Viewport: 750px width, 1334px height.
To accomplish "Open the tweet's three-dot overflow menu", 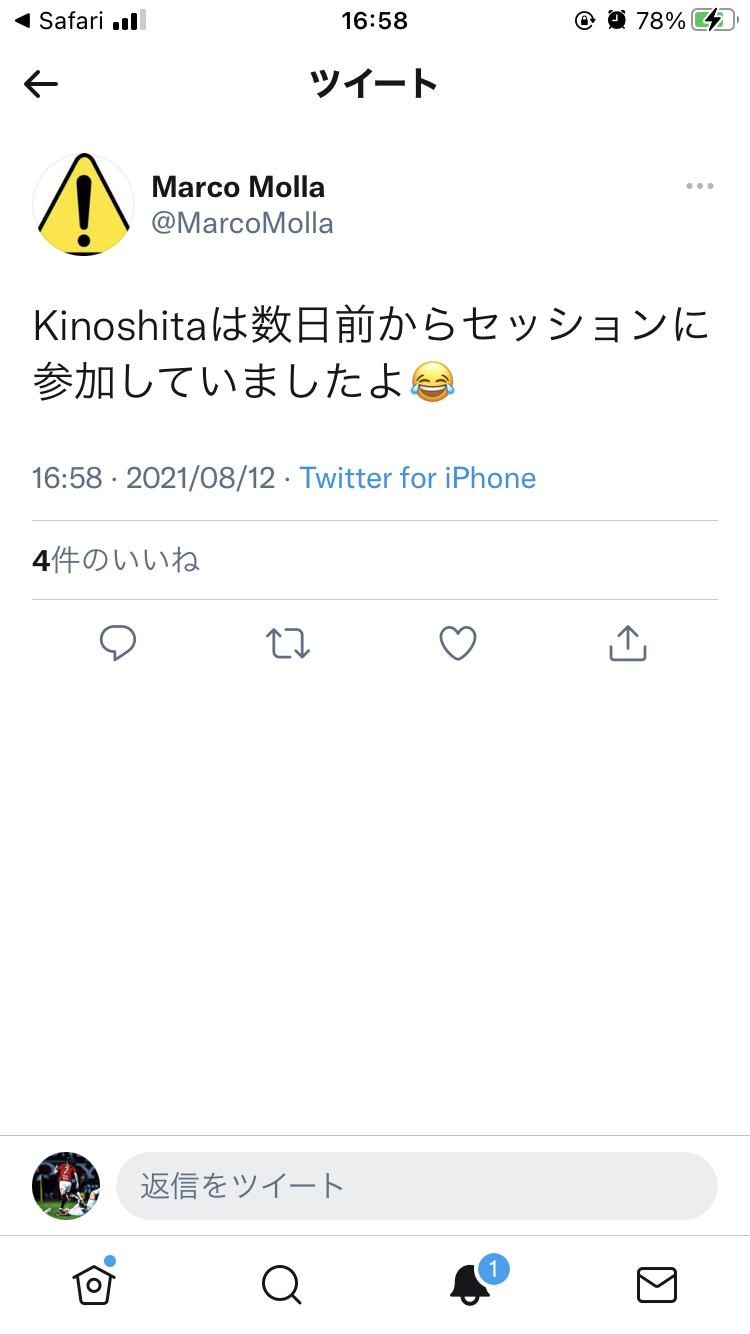I will point(699,187).
